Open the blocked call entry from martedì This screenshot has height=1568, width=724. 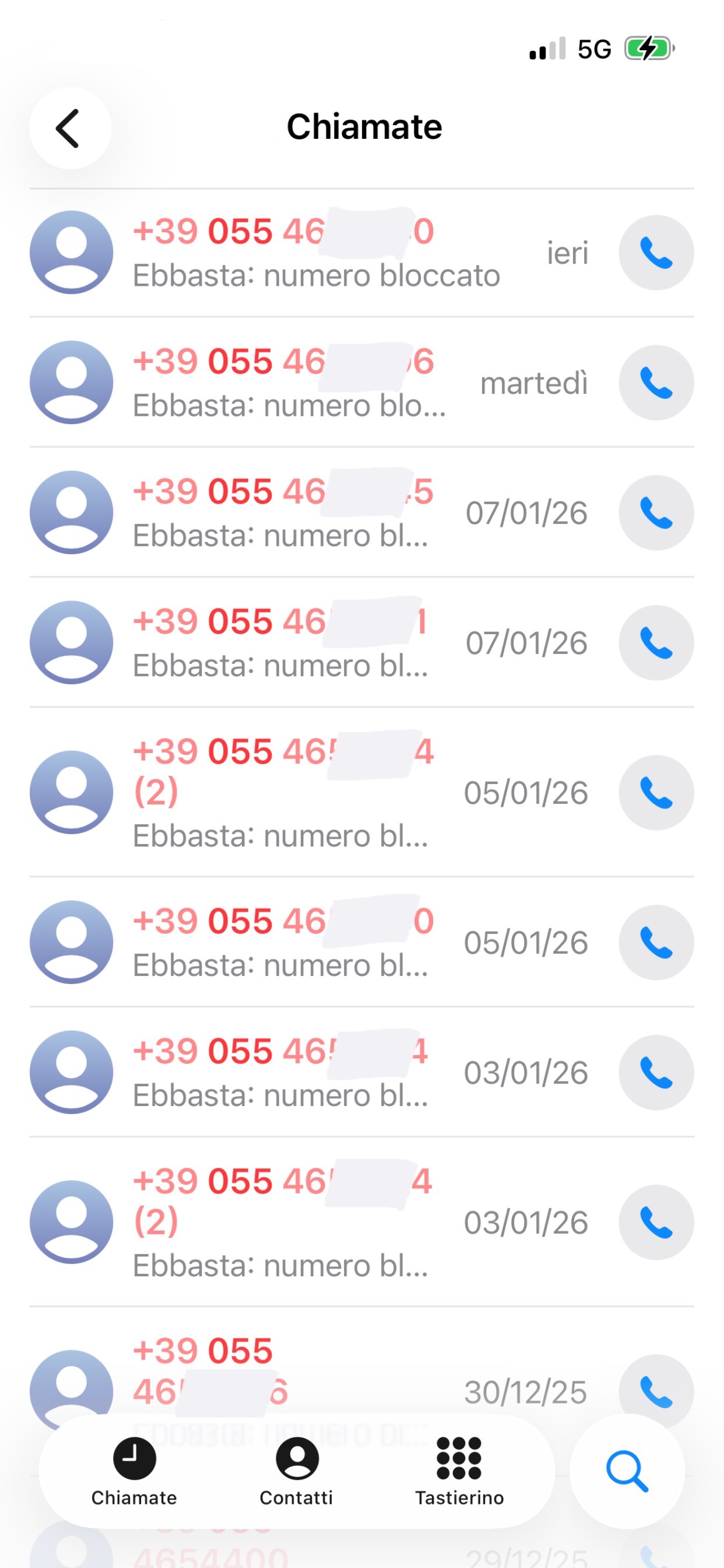click(292, 383)
